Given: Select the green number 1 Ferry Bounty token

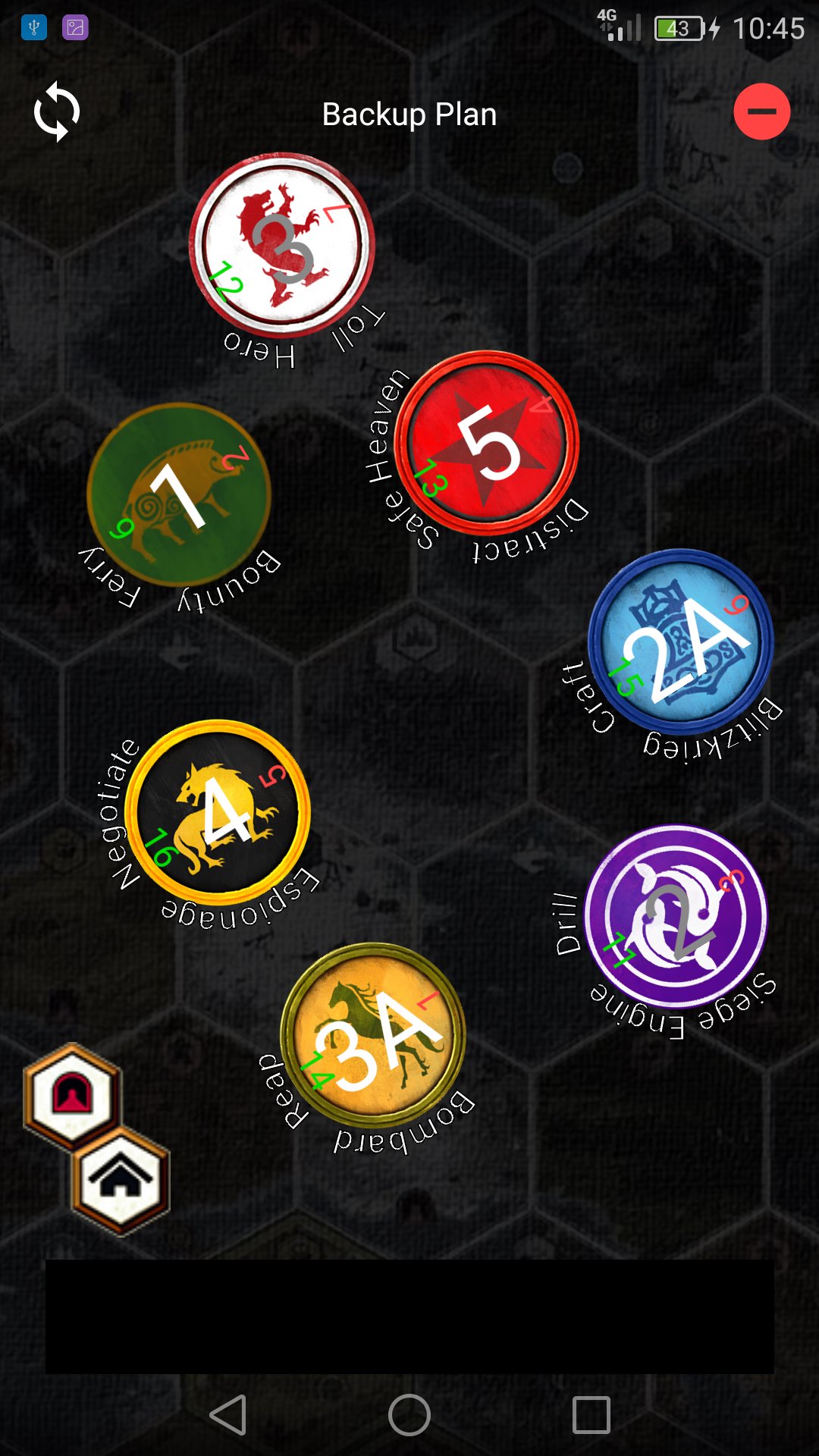Looking at the screenshot, I should pos(179,494).
